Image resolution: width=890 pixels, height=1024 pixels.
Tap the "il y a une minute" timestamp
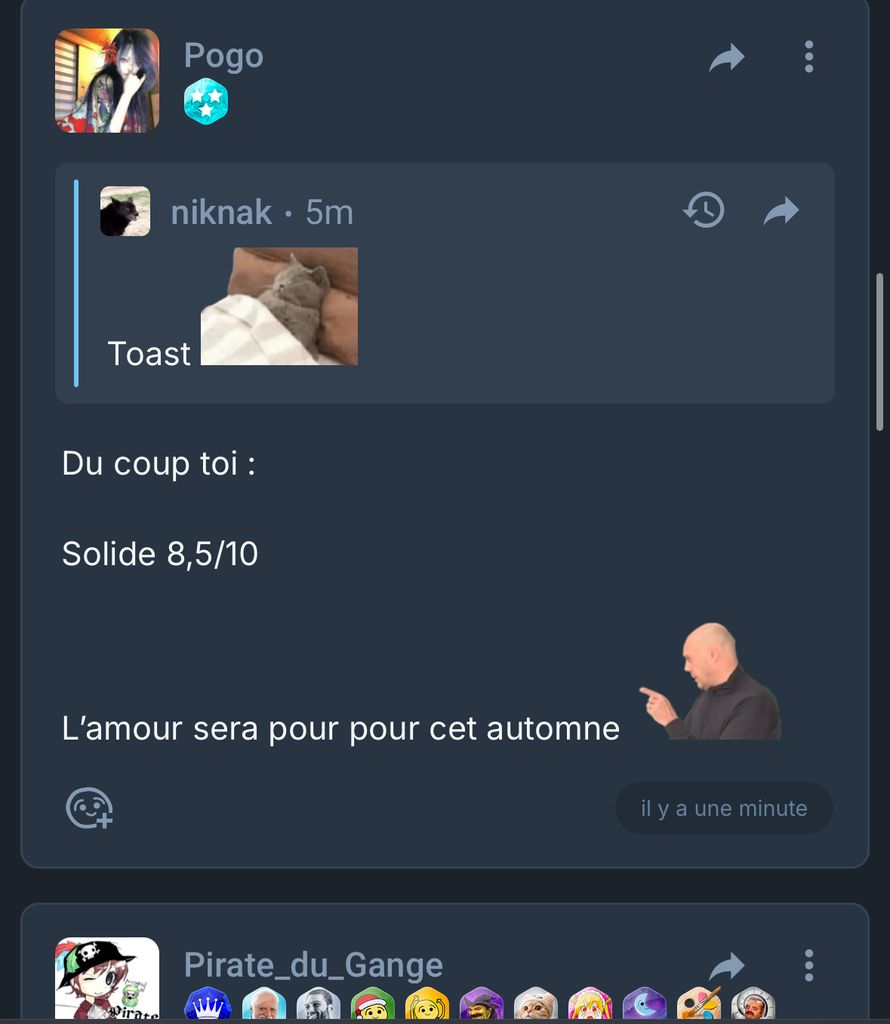coord(724,808)
